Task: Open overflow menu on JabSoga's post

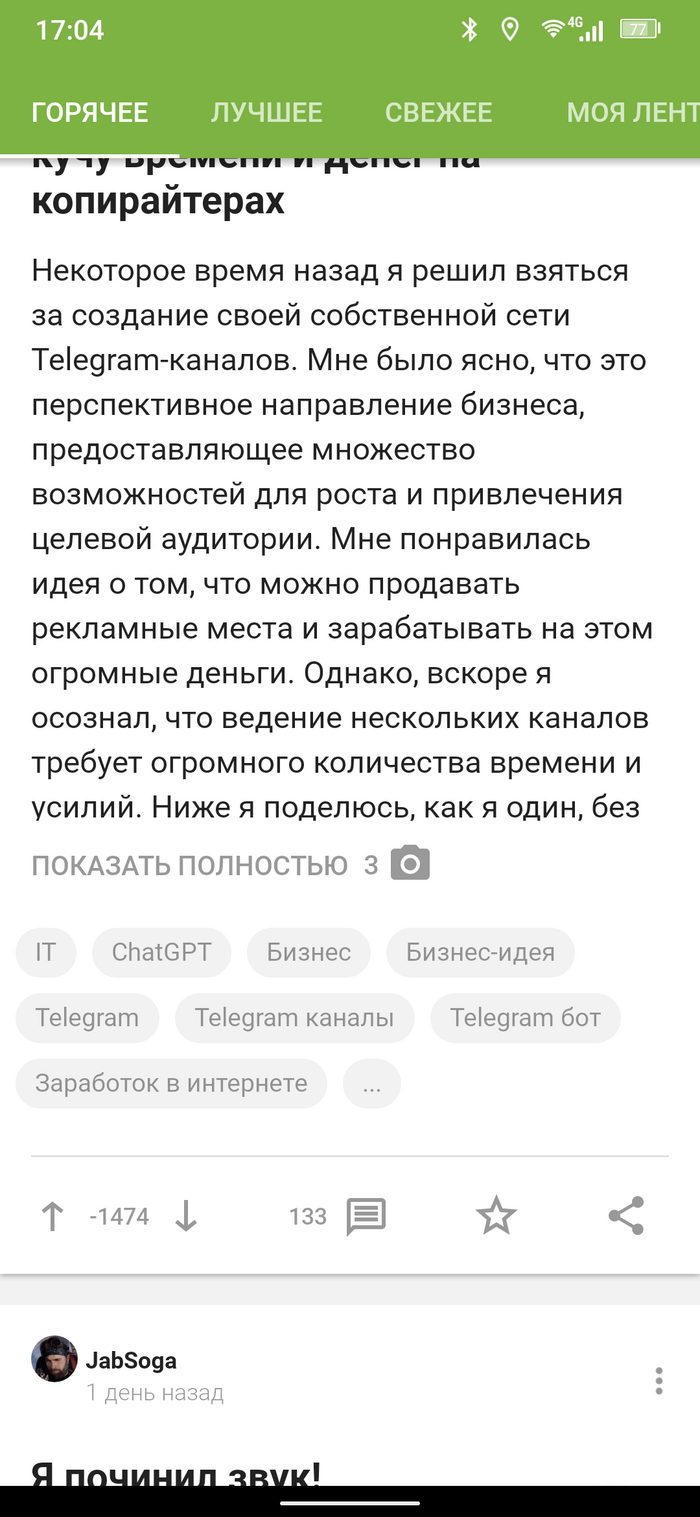Action: pos(658,1380)
